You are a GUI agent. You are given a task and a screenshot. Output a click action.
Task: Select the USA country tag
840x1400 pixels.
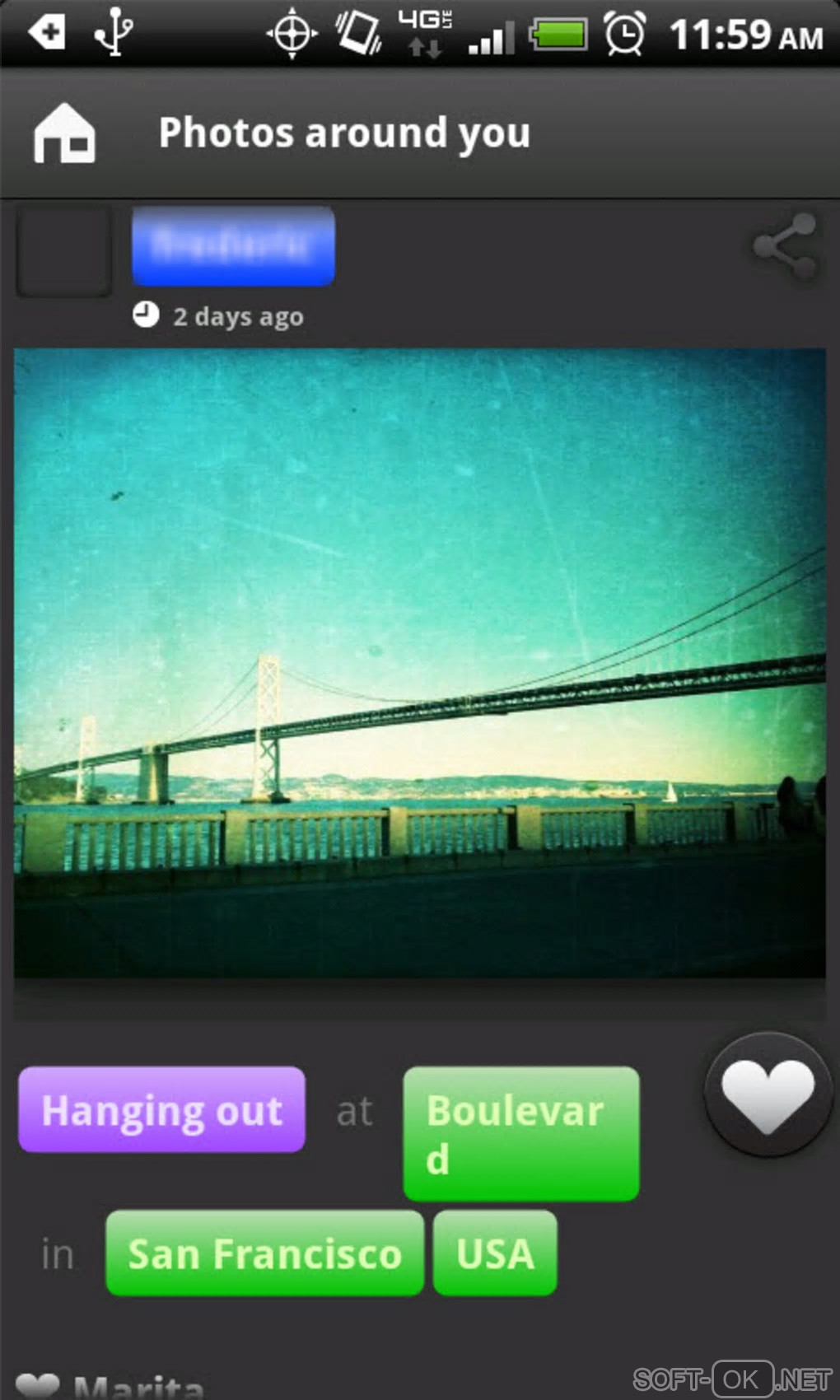tap(495, 1253)
